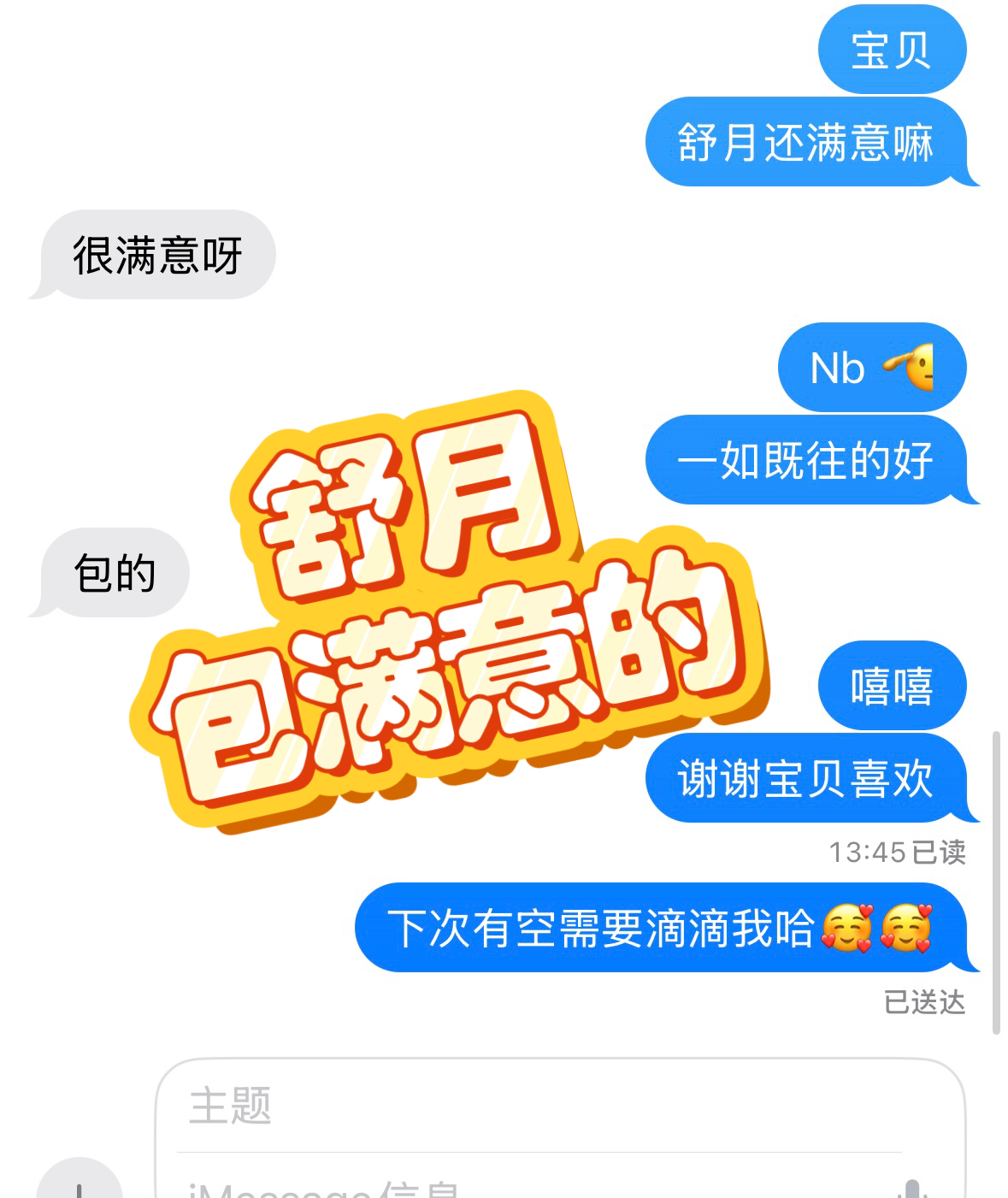This screenshot has width=1008, height=1198.
Task: Open the plus attachments button
Action: (80, 1184)
